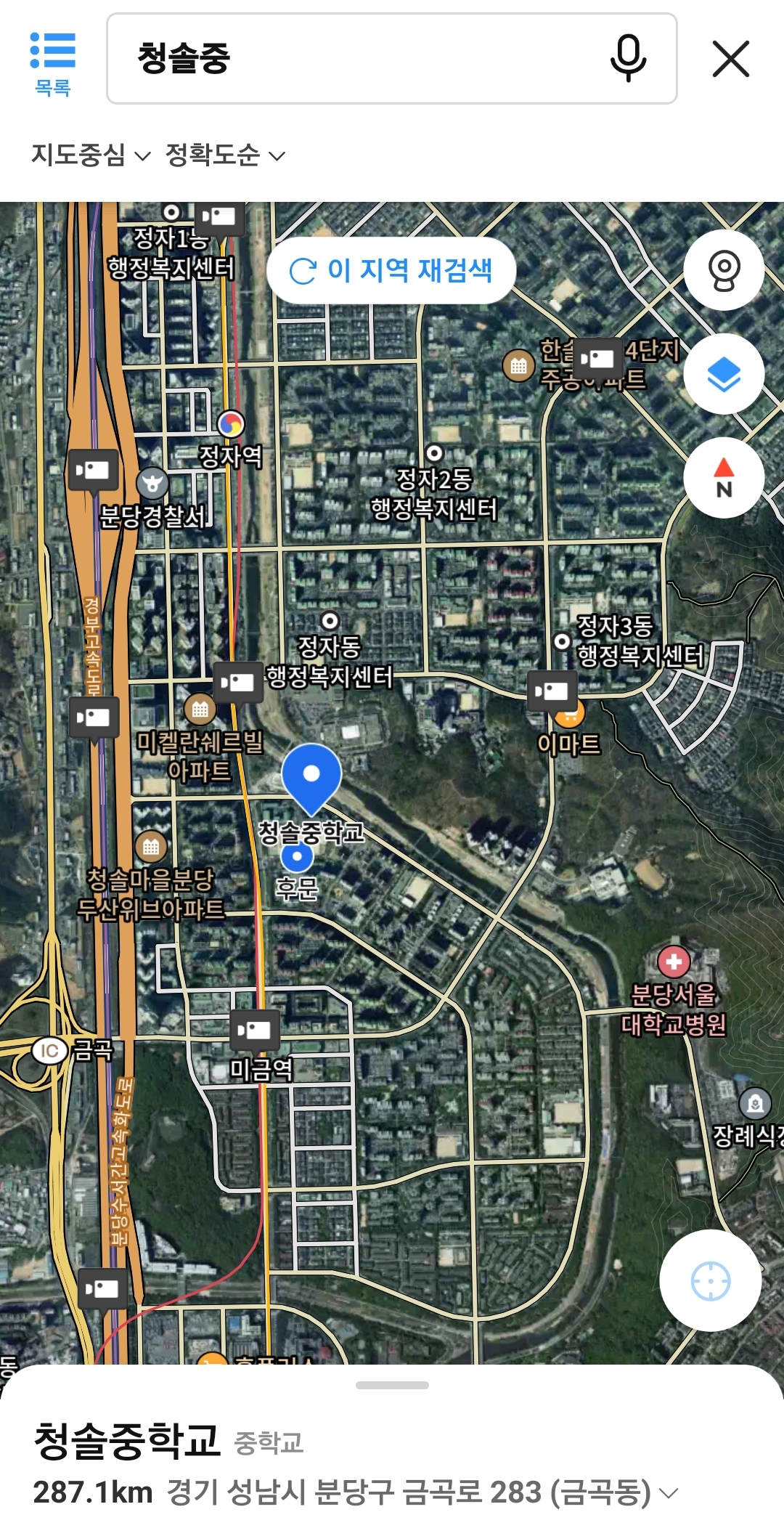Open 지도중심 dropdown
Screen dimensions: 784x1536
pos(91,155)
